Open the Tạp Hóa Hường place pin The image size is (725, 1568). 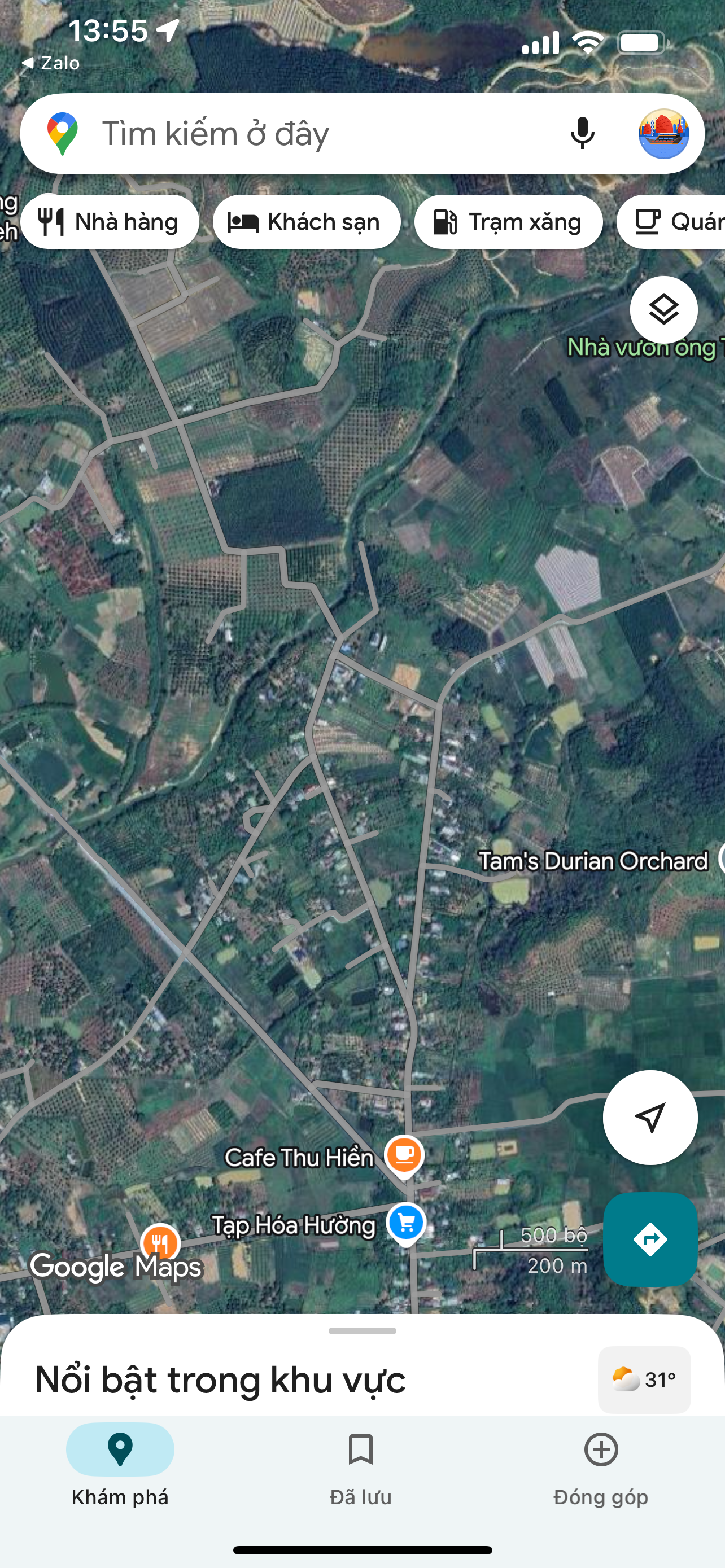[406, 1224]
